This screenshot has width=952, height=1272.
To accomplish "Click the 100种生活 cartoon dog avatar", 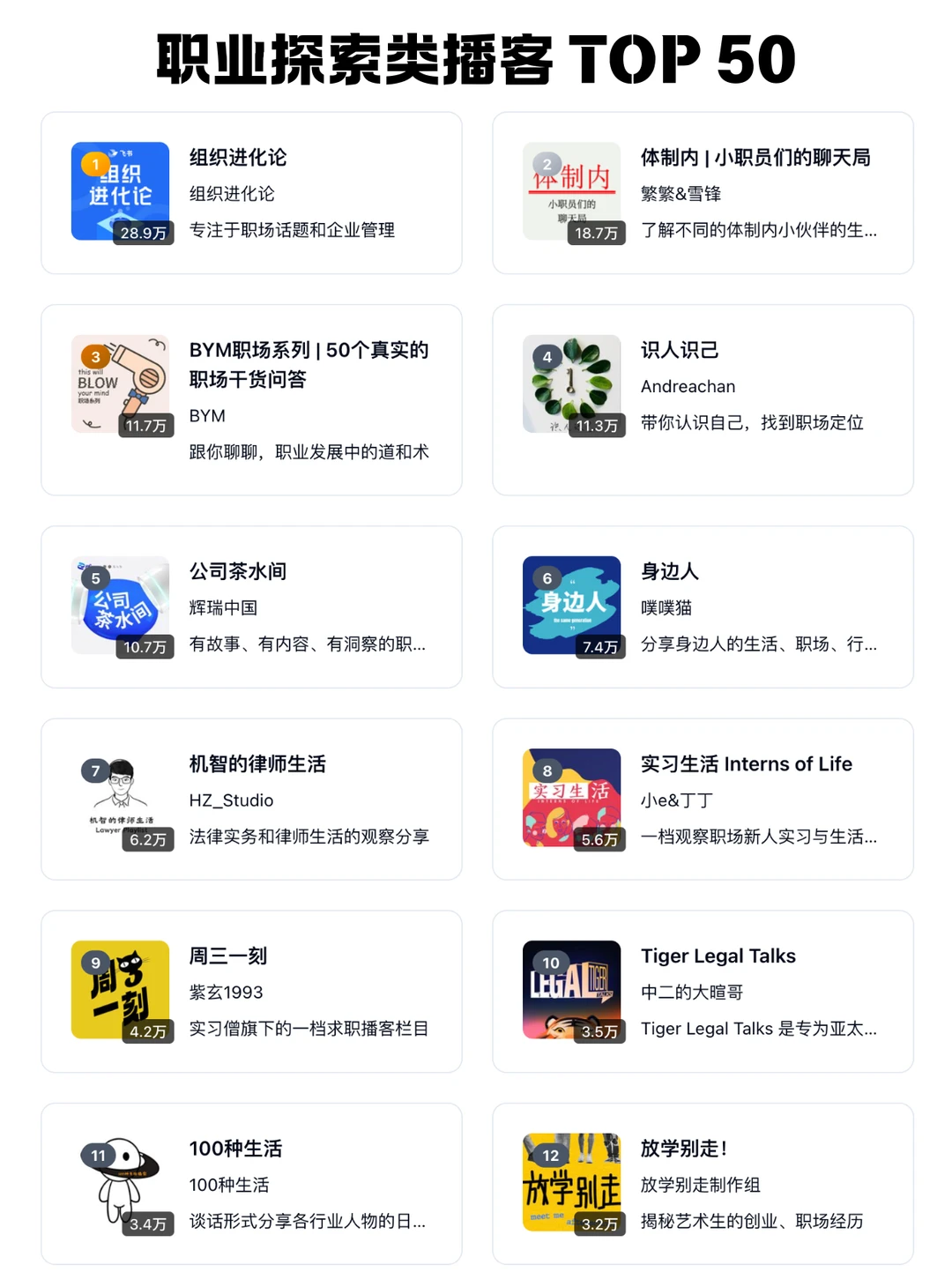I will (119, 1181).
